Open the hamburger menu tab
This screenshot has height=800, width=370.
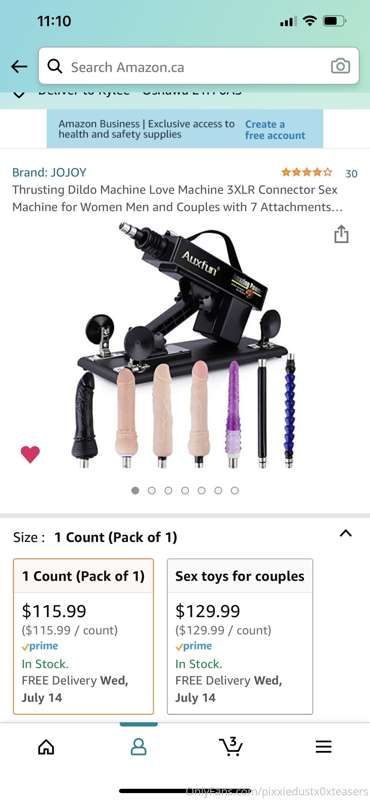pos(323,747)
